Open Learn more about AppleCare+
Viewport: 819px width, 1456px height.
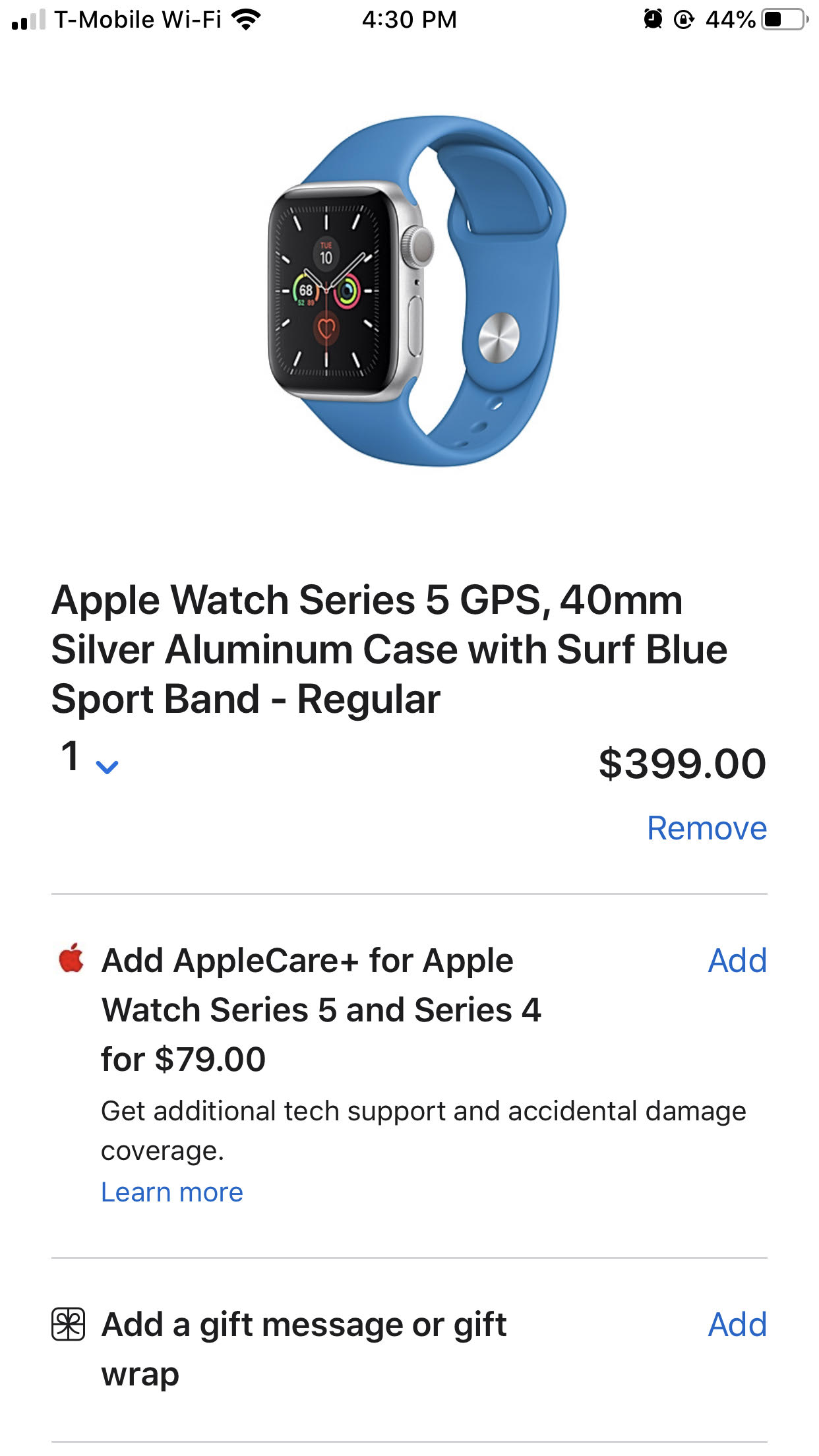172,1192
